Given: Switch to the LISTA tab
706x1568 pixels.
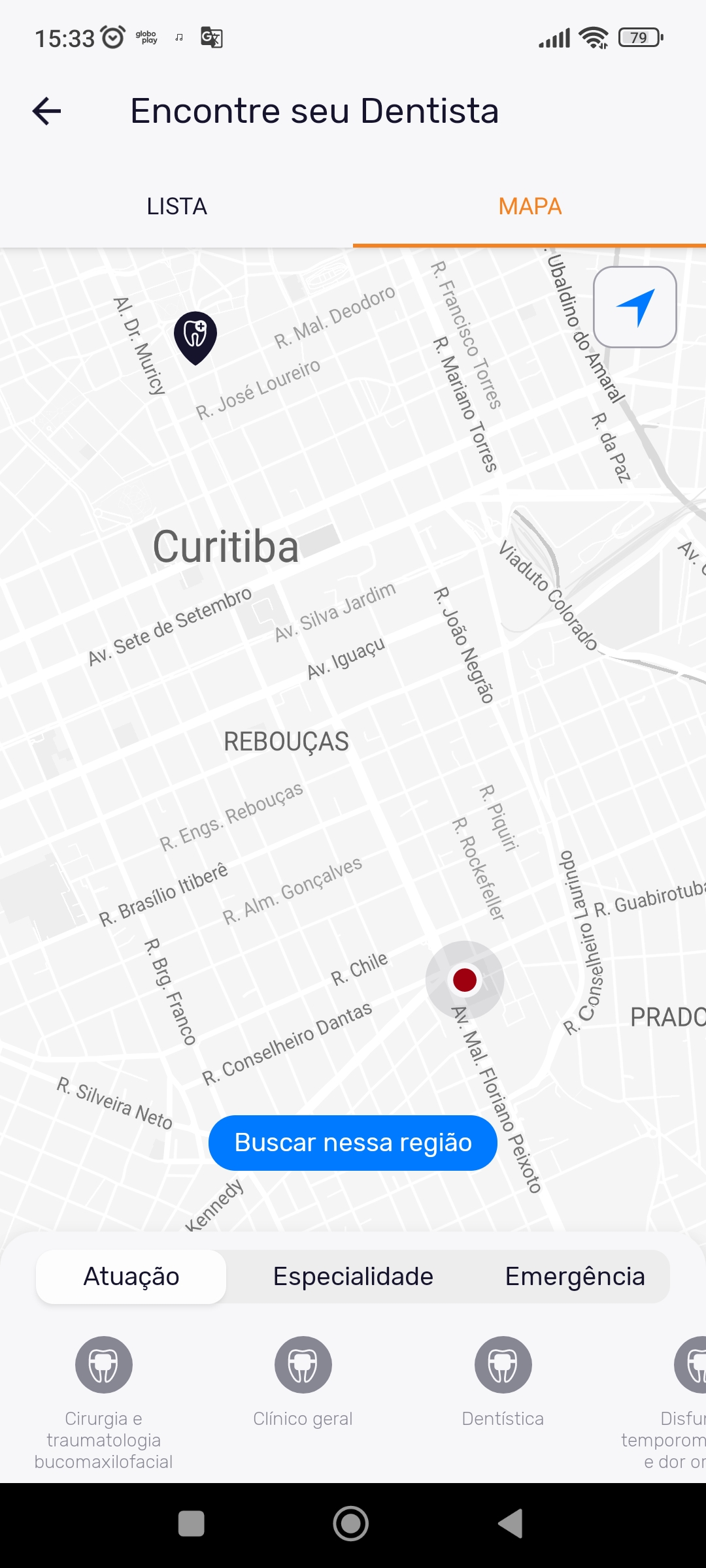Looking at the screenshot, I should 176,206.
